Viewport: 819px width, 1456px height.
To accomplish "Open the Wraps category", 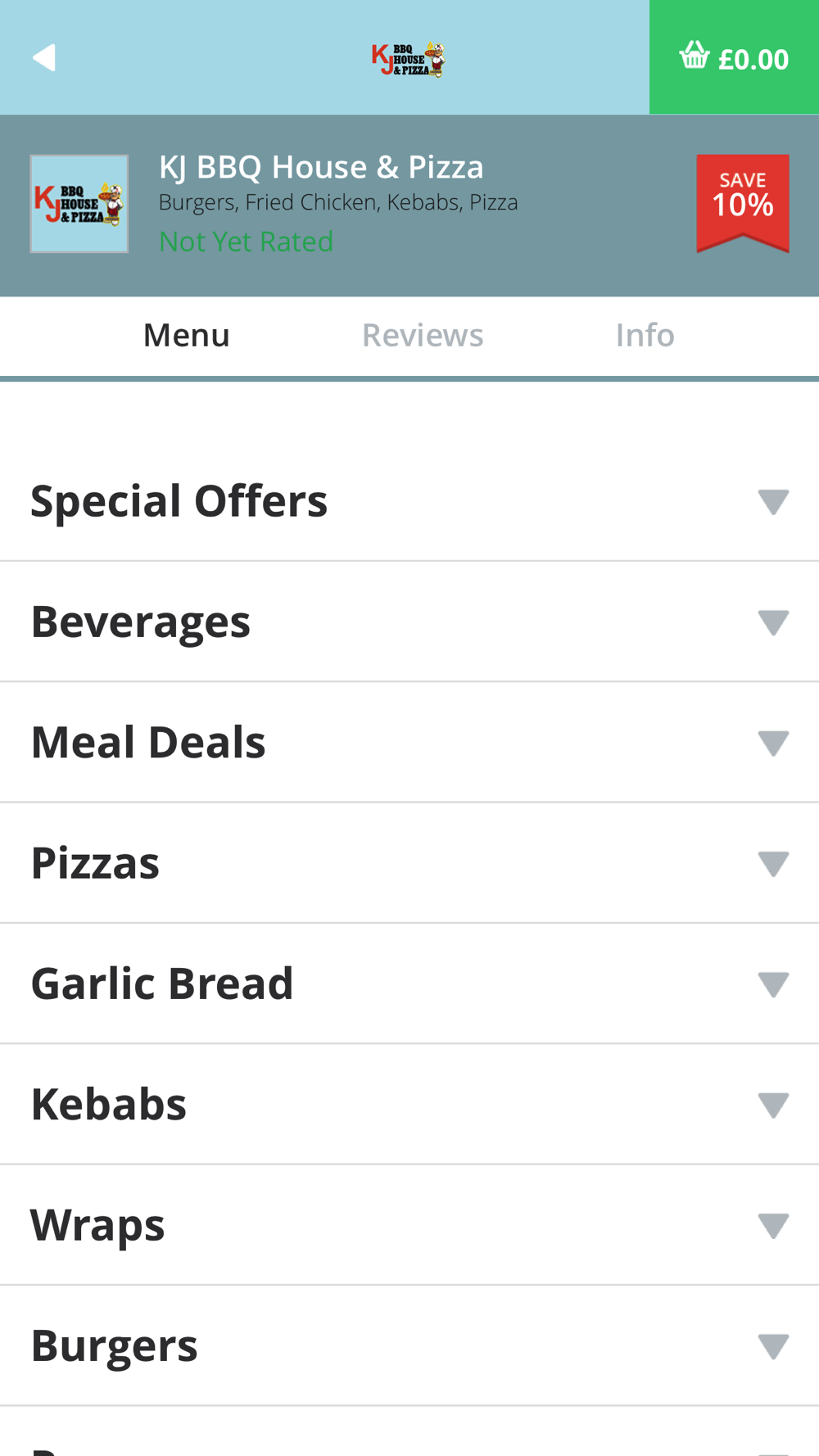I will 409,1225.
